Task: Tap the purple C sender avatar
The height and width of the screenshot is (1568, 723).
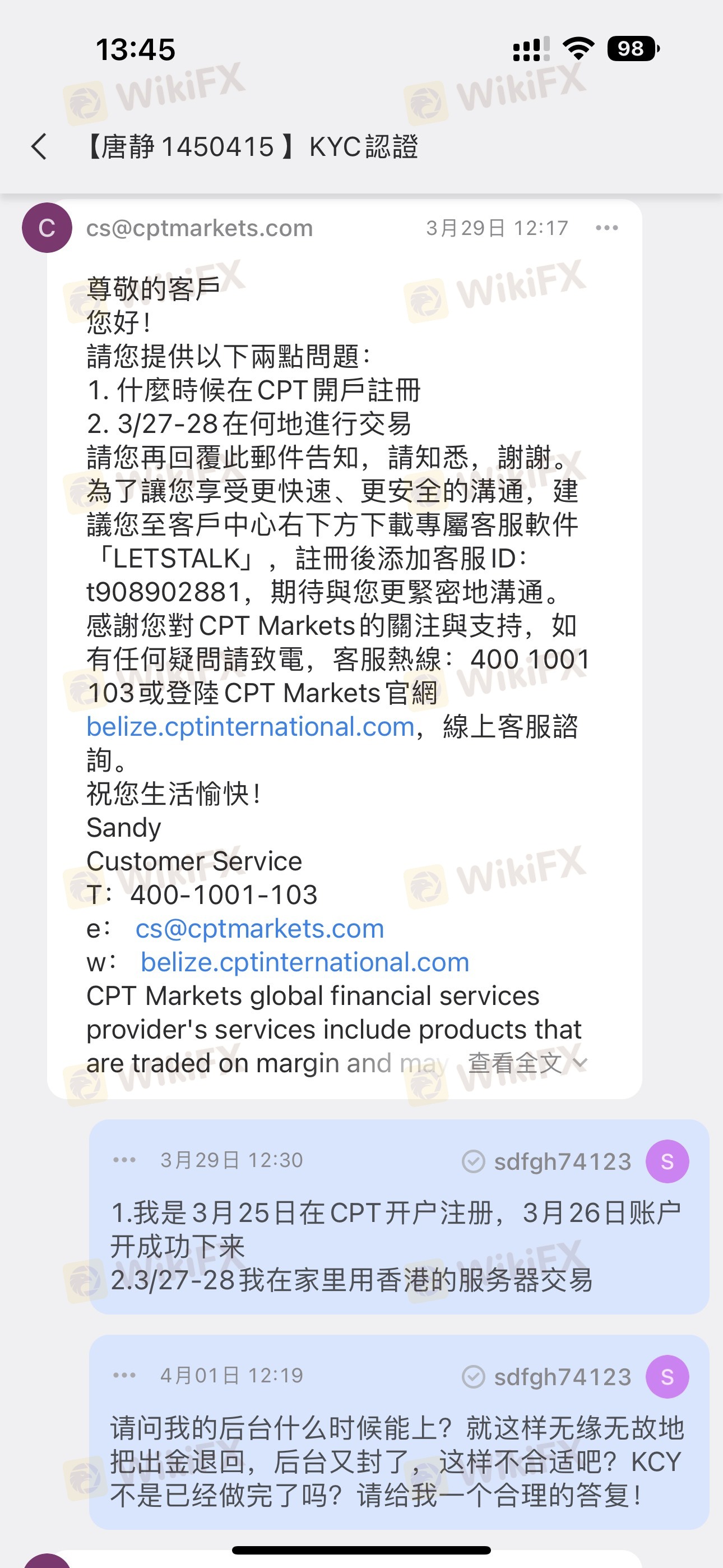Action: tap(47, 228)
